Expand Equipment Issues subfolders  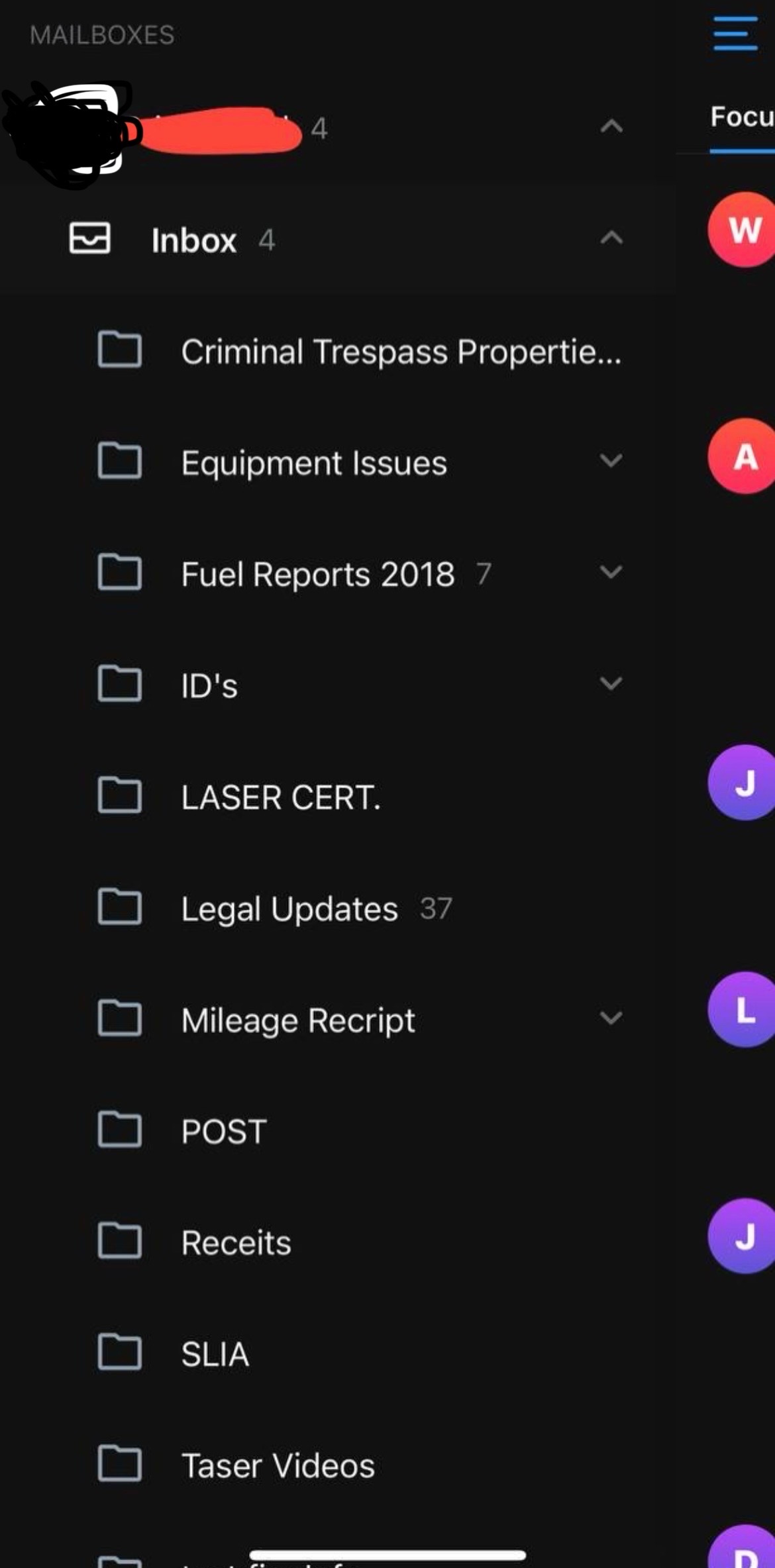click(611, 460)
